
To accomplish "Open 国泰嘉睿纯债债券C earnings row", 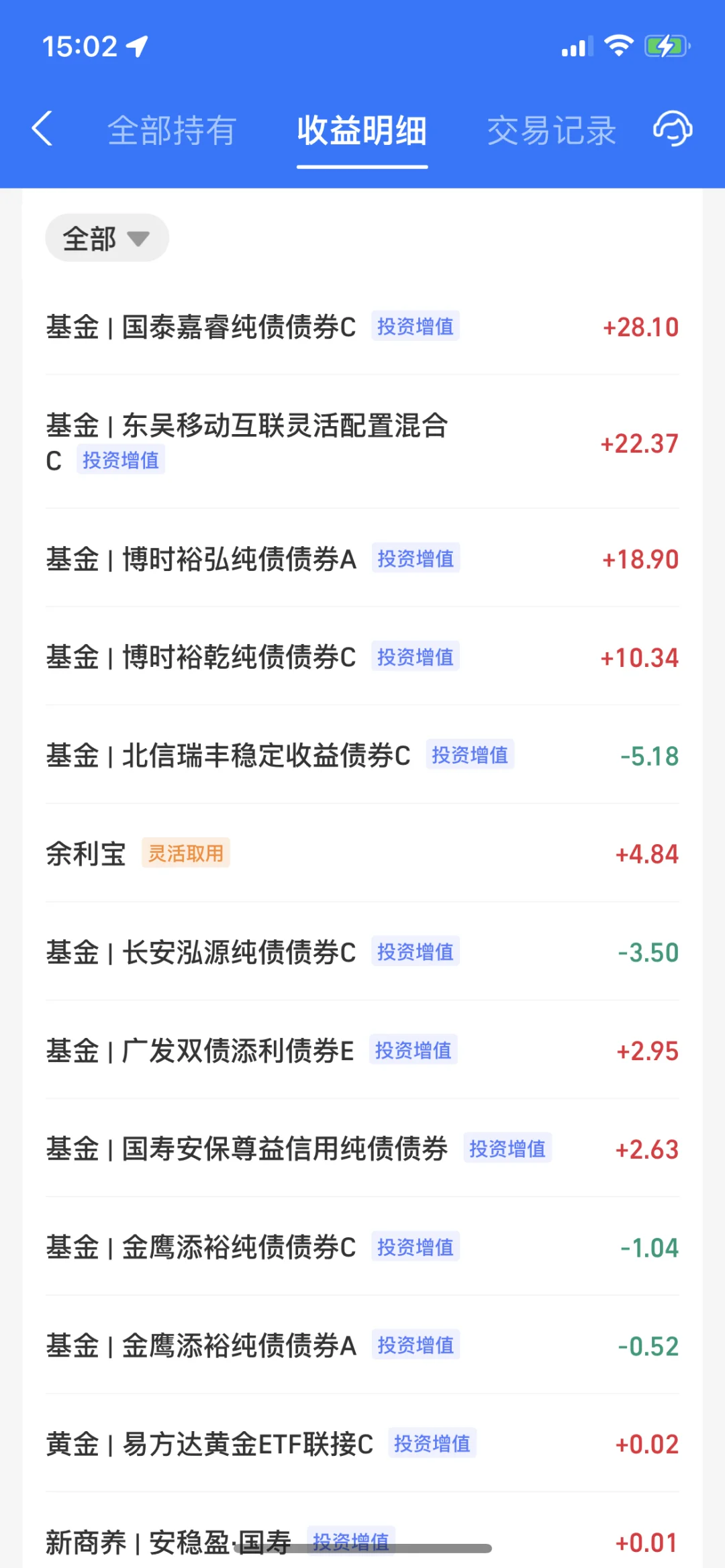I will click(362, 327).
